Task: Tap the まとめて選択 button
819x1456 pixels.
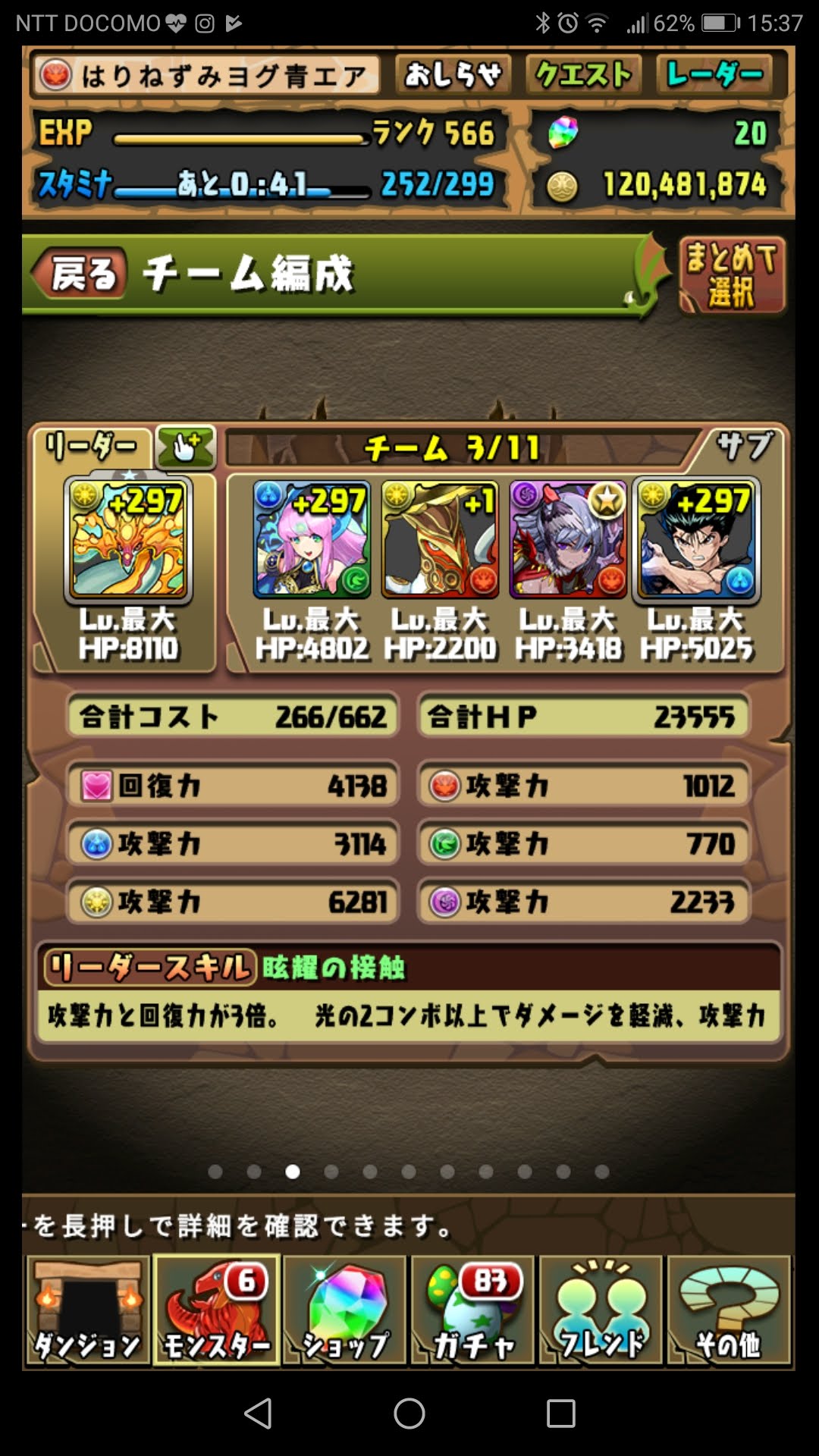Action: coord(731,275)
